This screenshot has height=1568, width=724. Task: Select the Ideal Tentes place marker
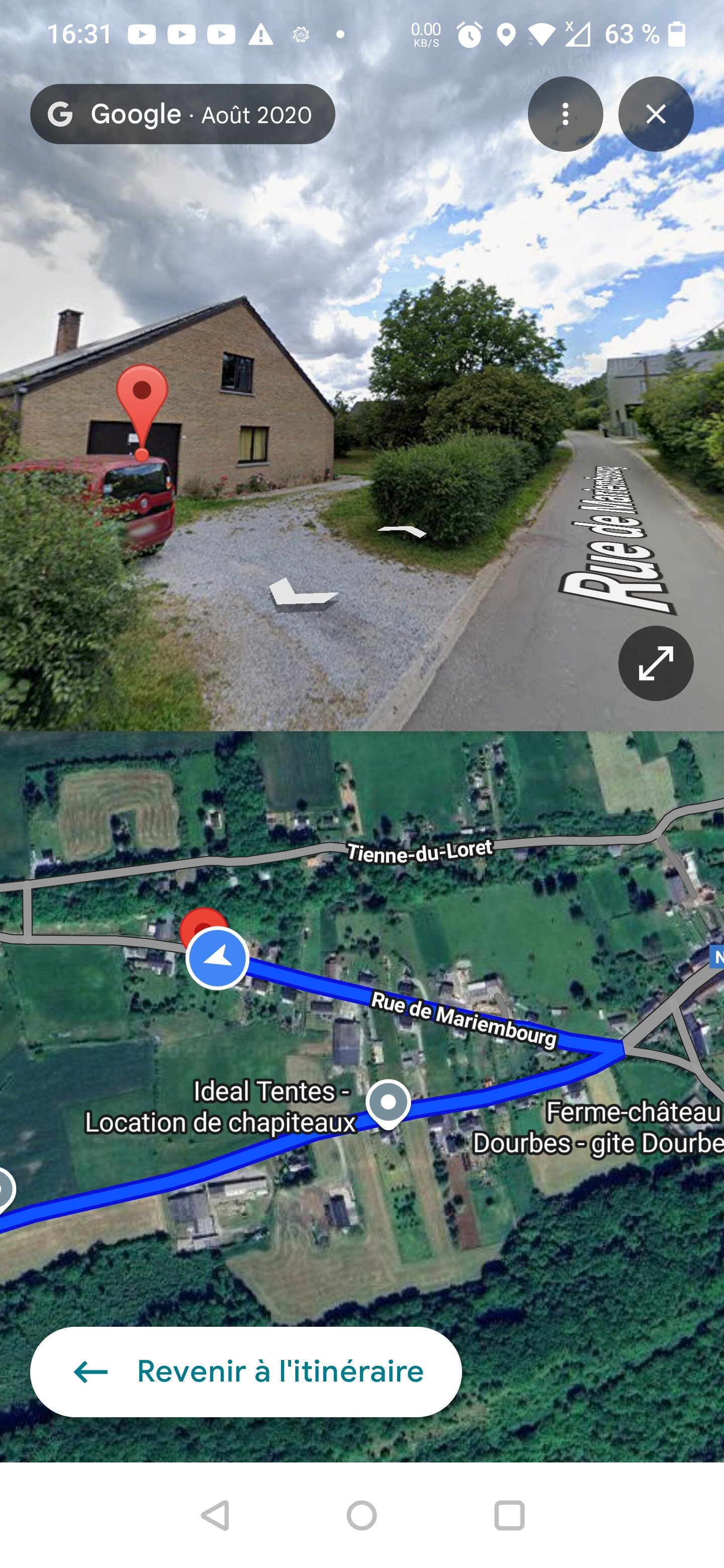pyautogui.click(x=388, y=1102)
